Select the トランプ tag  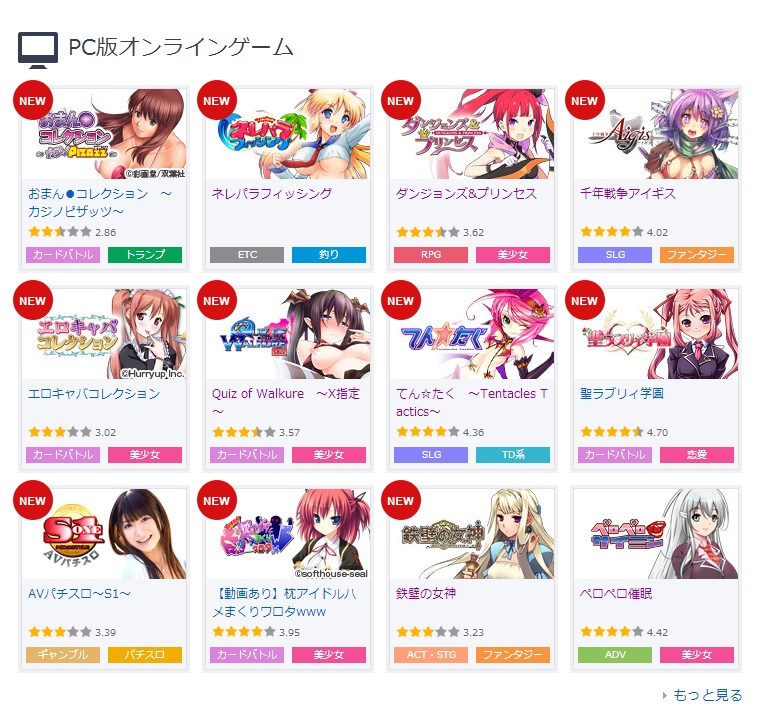click(145, 254)
